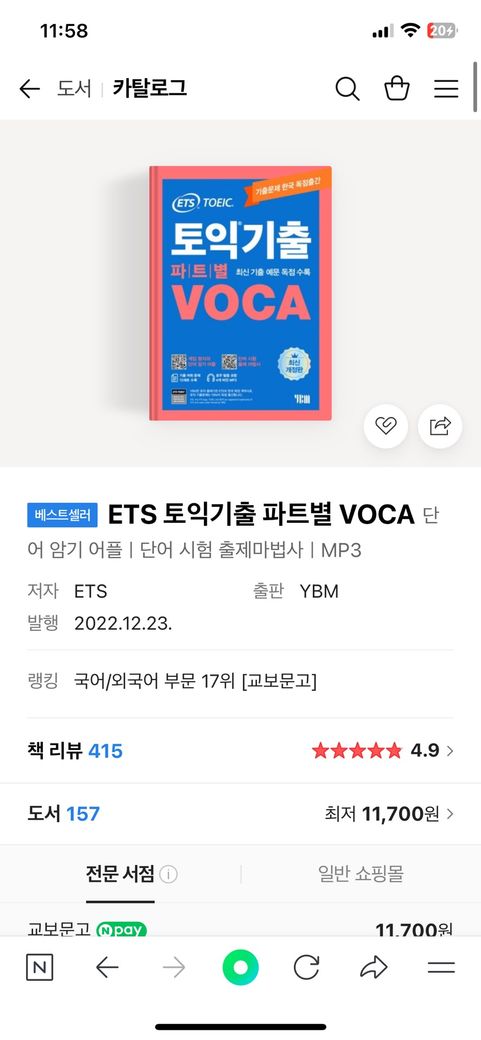Screen dimensions: 481x1040
Task: Open the book cover image
Action: pos(240,292)
